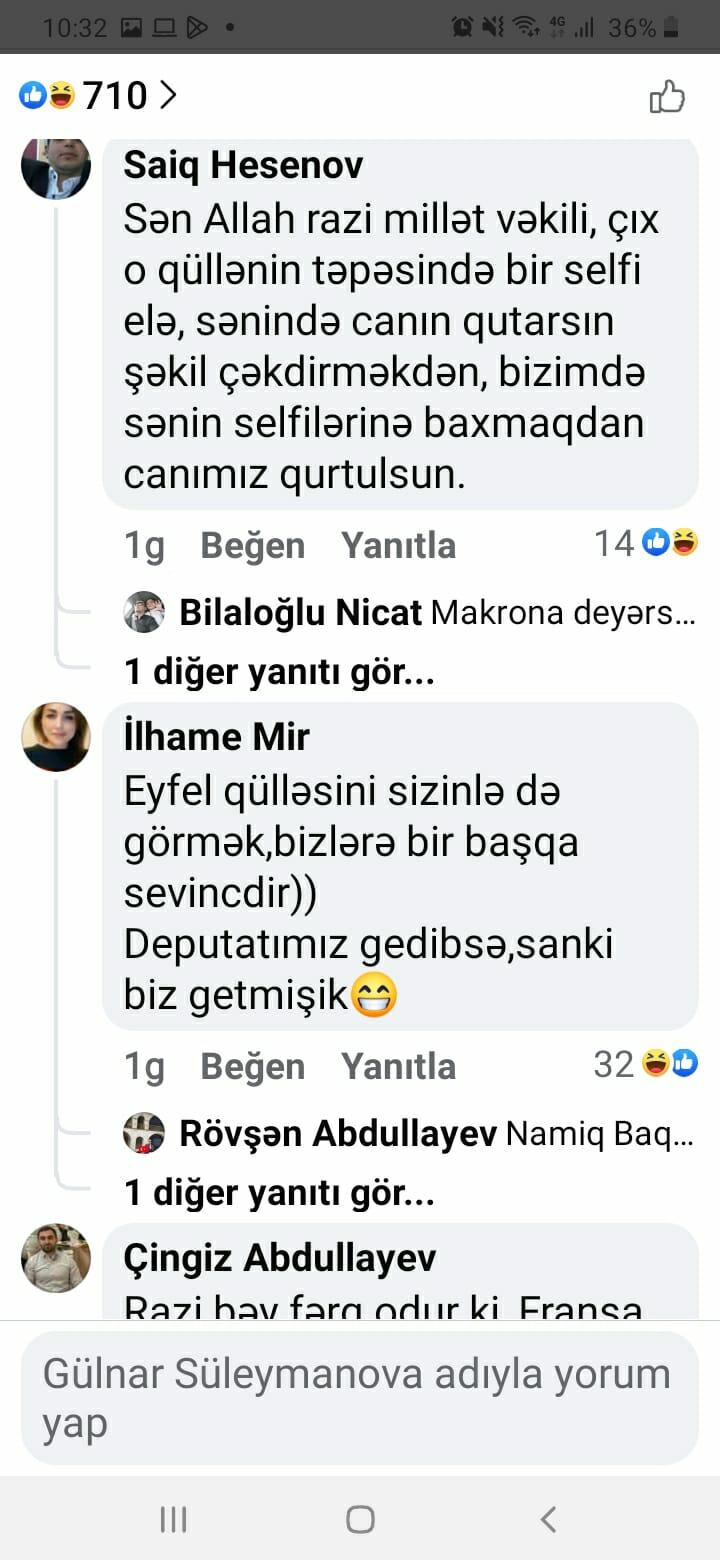
Task: Expand 1 other reply under Saiq Hesenov
Action: pos(279,672)
